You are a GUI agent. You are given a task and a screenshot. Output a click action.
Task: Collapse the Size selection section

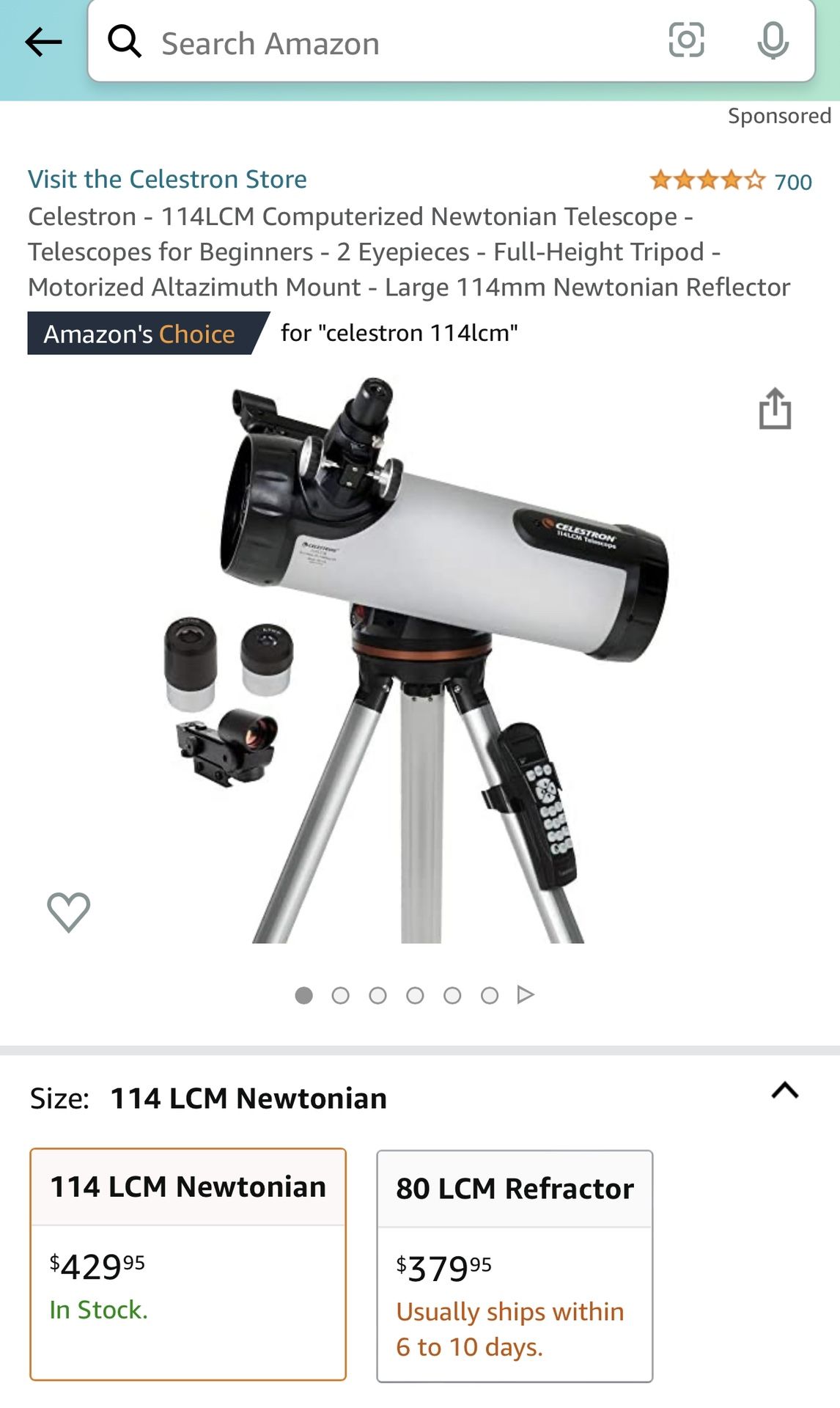tap(784, 1090)
